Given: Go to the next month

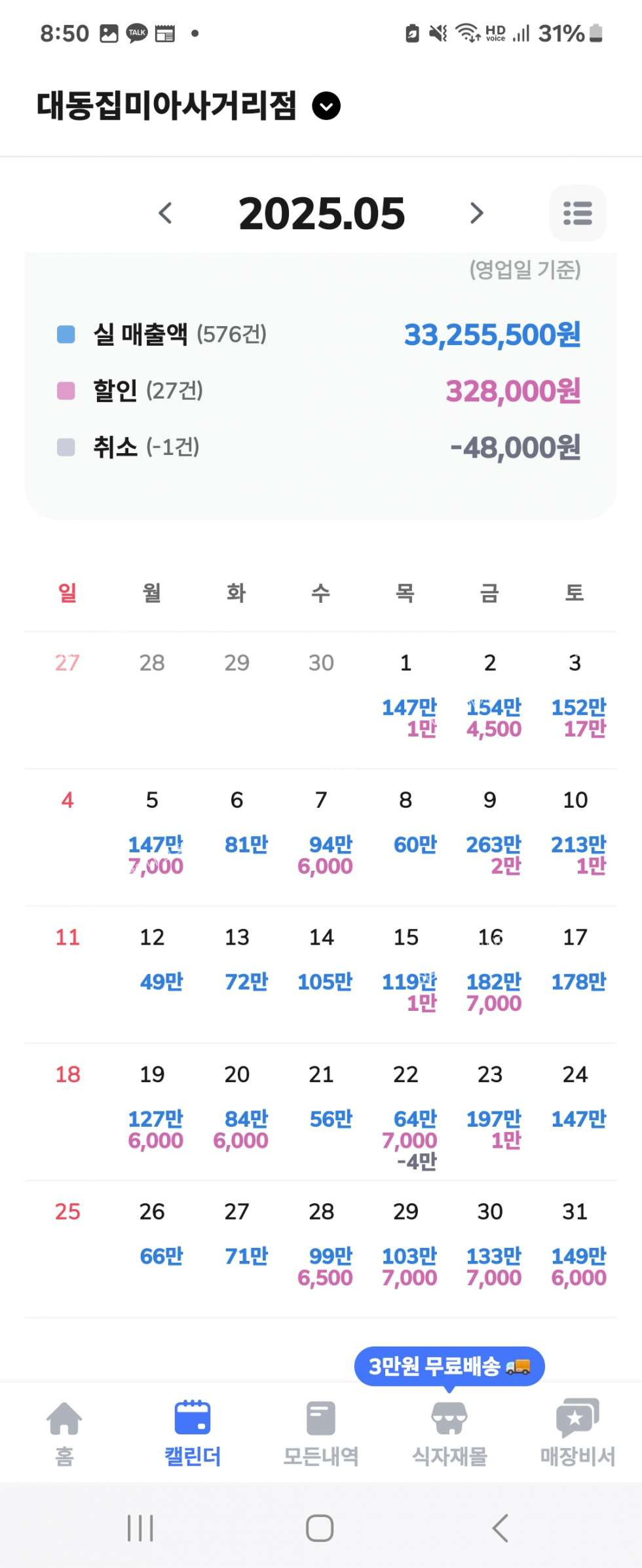Looking at the screenshot, I should [476, 213].
